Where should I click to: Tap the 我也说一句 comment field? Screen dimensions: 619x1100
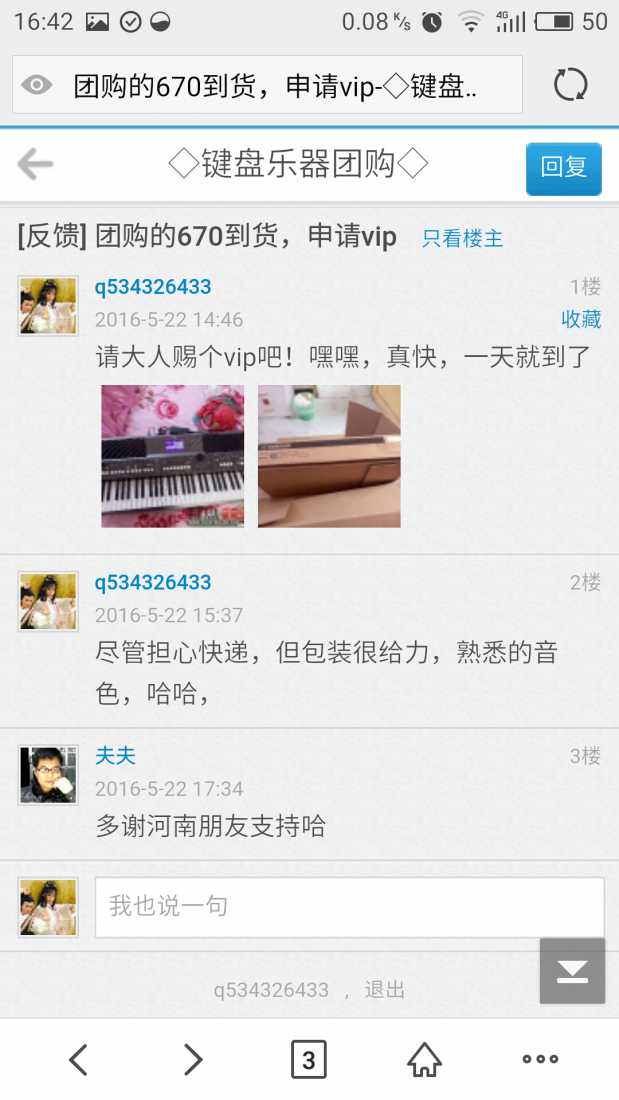349,907
